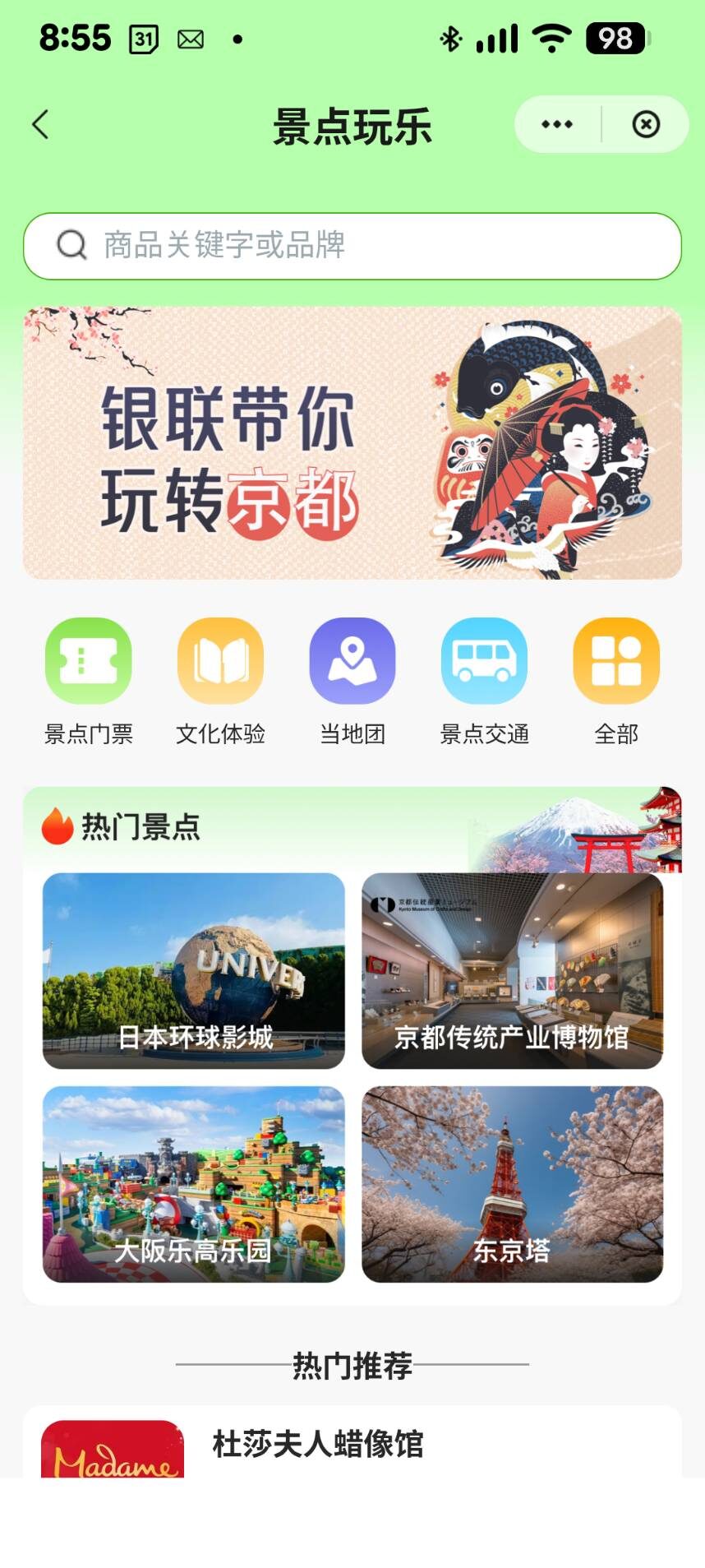This screenshot has height=1568, width=705.
Task: Open the 大阪乐高乐园 attraction card
Action: pos(194,1184)
